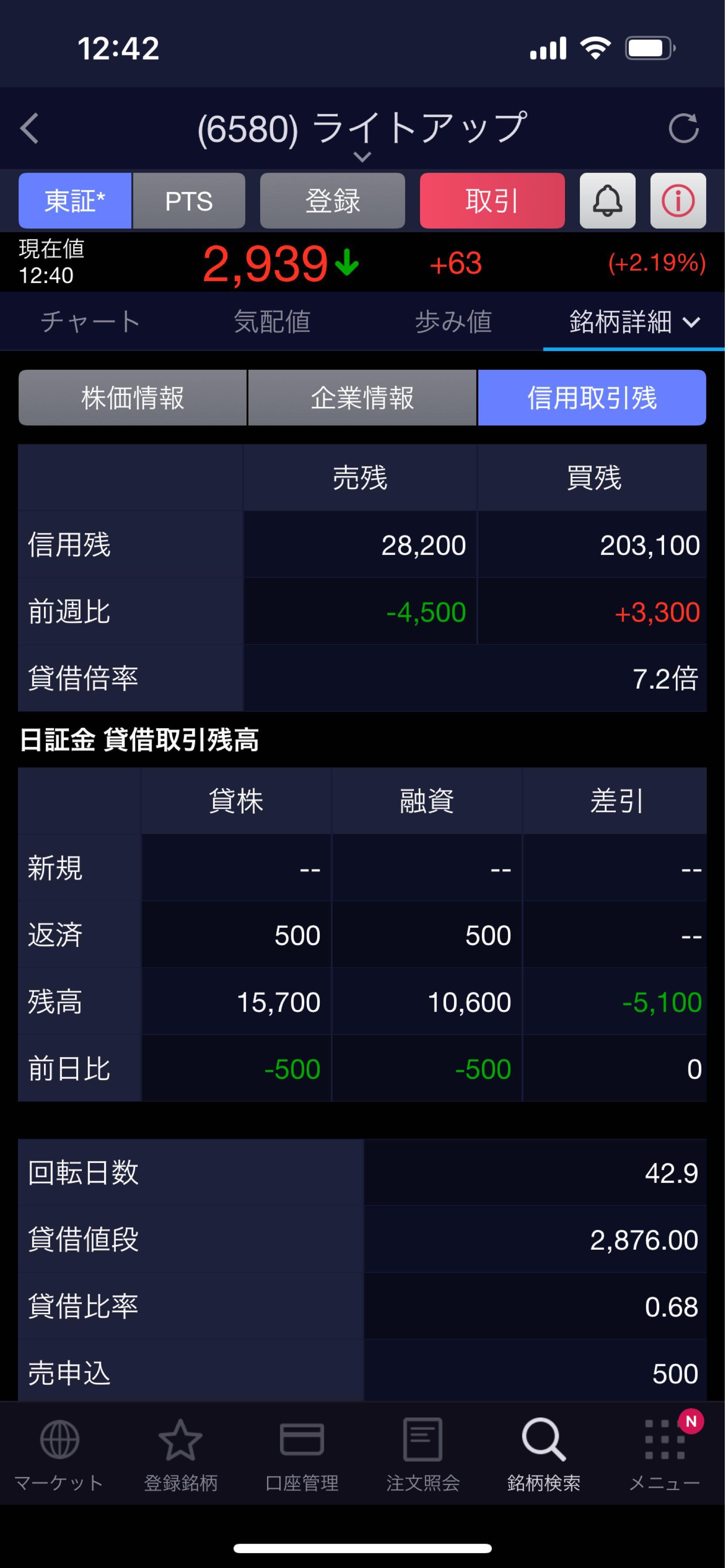The image size is (725, 1568).
Task: View the 気配値 tab
Action: click(271, 321)
